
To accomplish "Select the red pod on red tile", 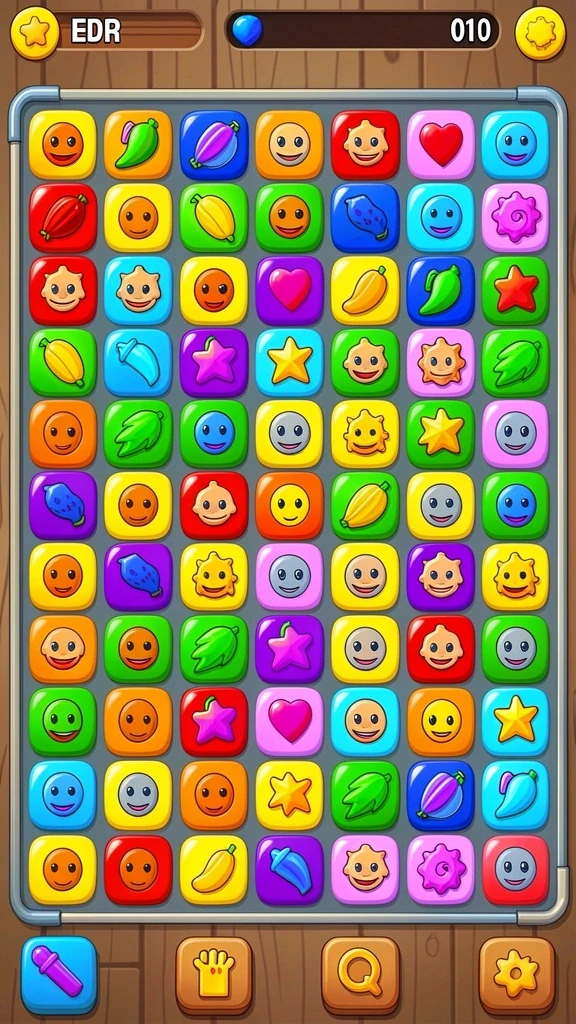I will pos(63,217).
